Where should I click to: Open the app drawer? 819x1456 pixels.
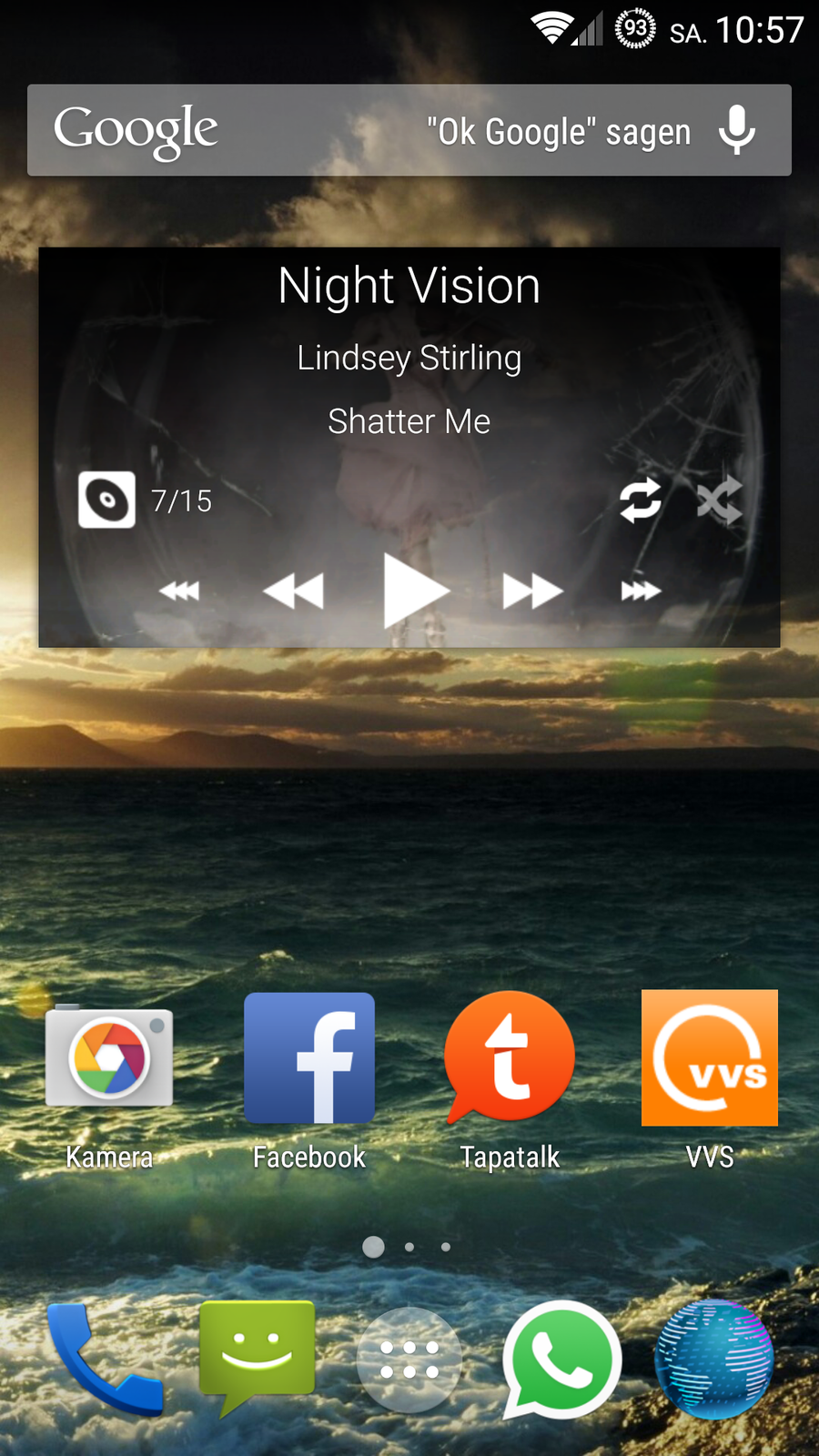pos(409,1360)
